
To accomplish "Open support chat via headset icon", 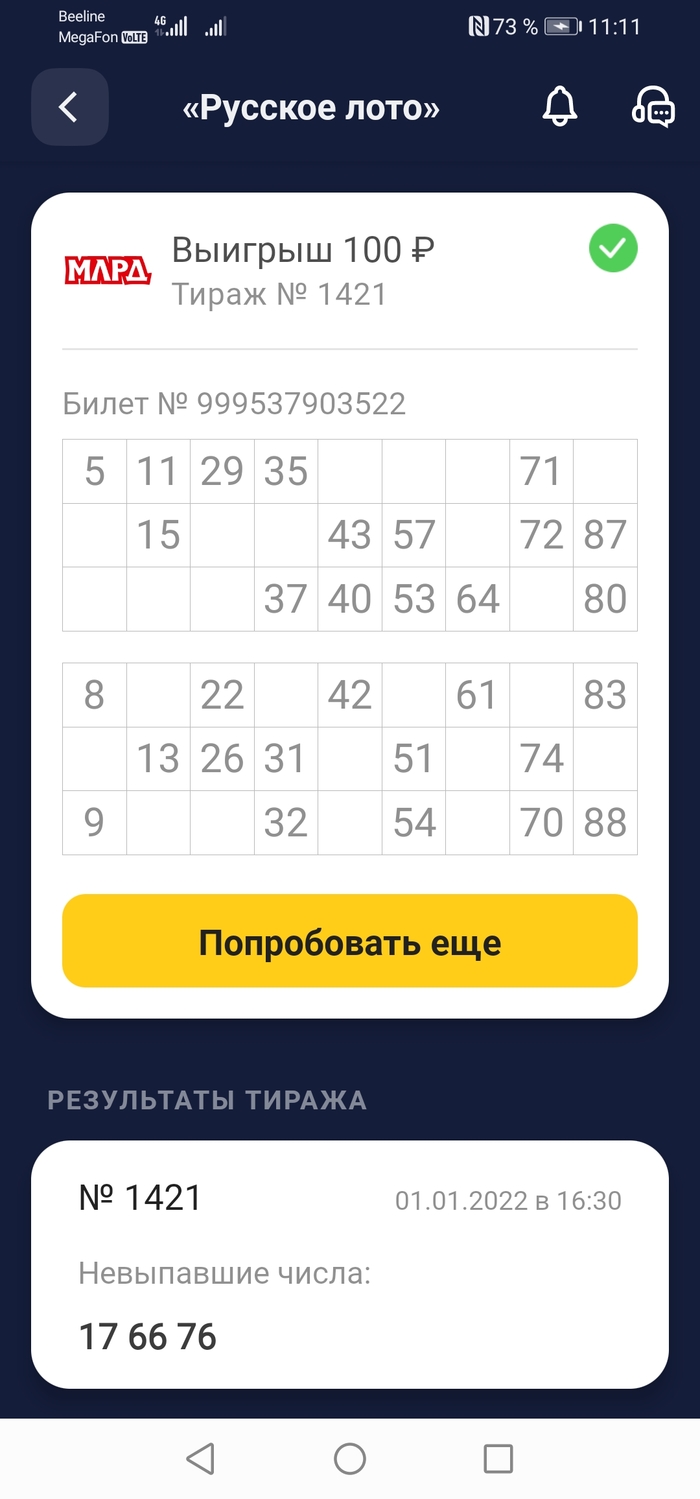I will point(653,107).
